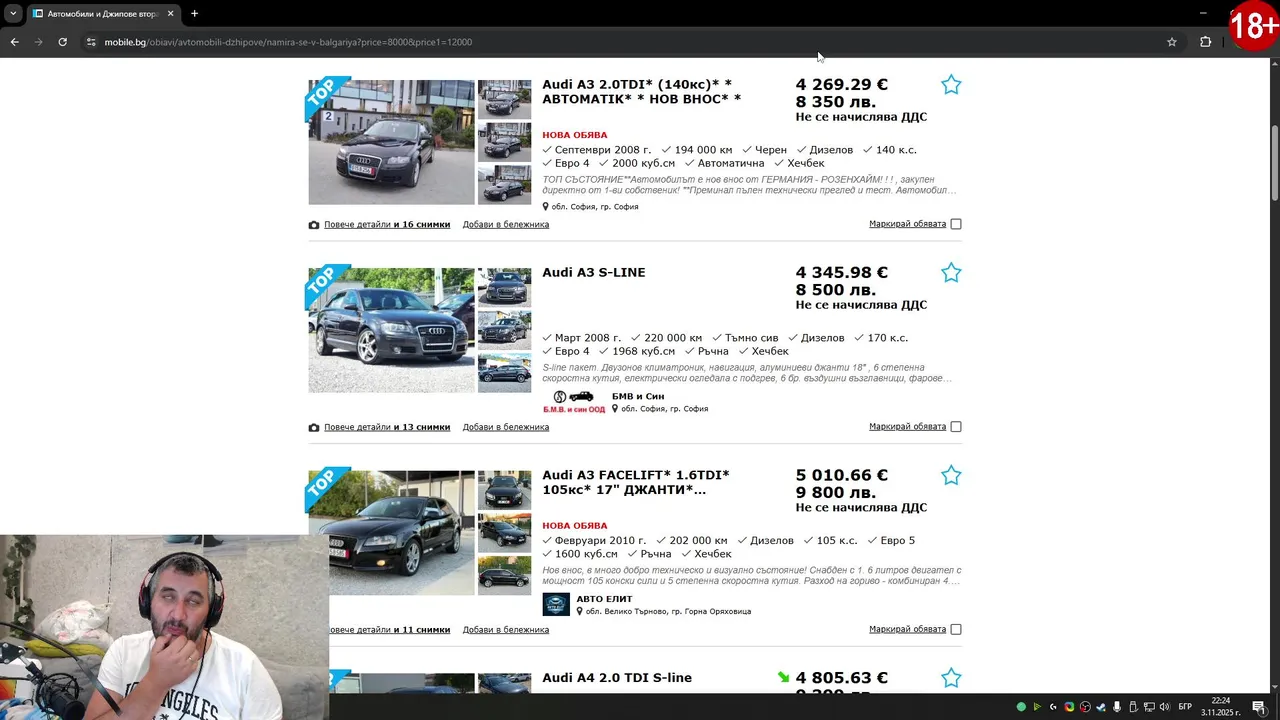This screenshot has height=720, width=1280.
Task: Open the main photo of Audi A3 2.0TDI
Action: (x=391, y=142)
